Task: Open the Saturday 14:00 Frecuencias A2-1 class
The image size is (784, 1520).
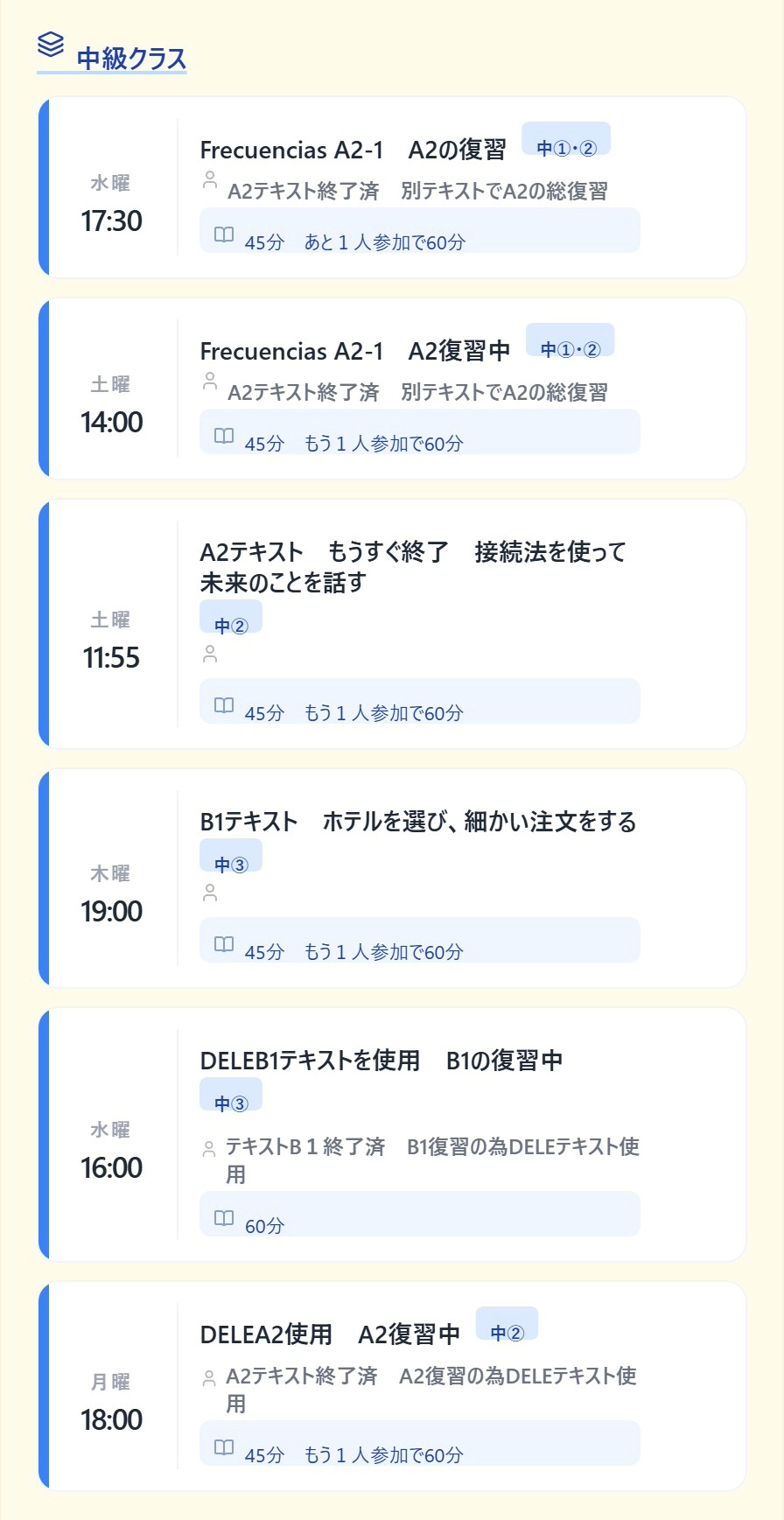Action: point(392,389)
